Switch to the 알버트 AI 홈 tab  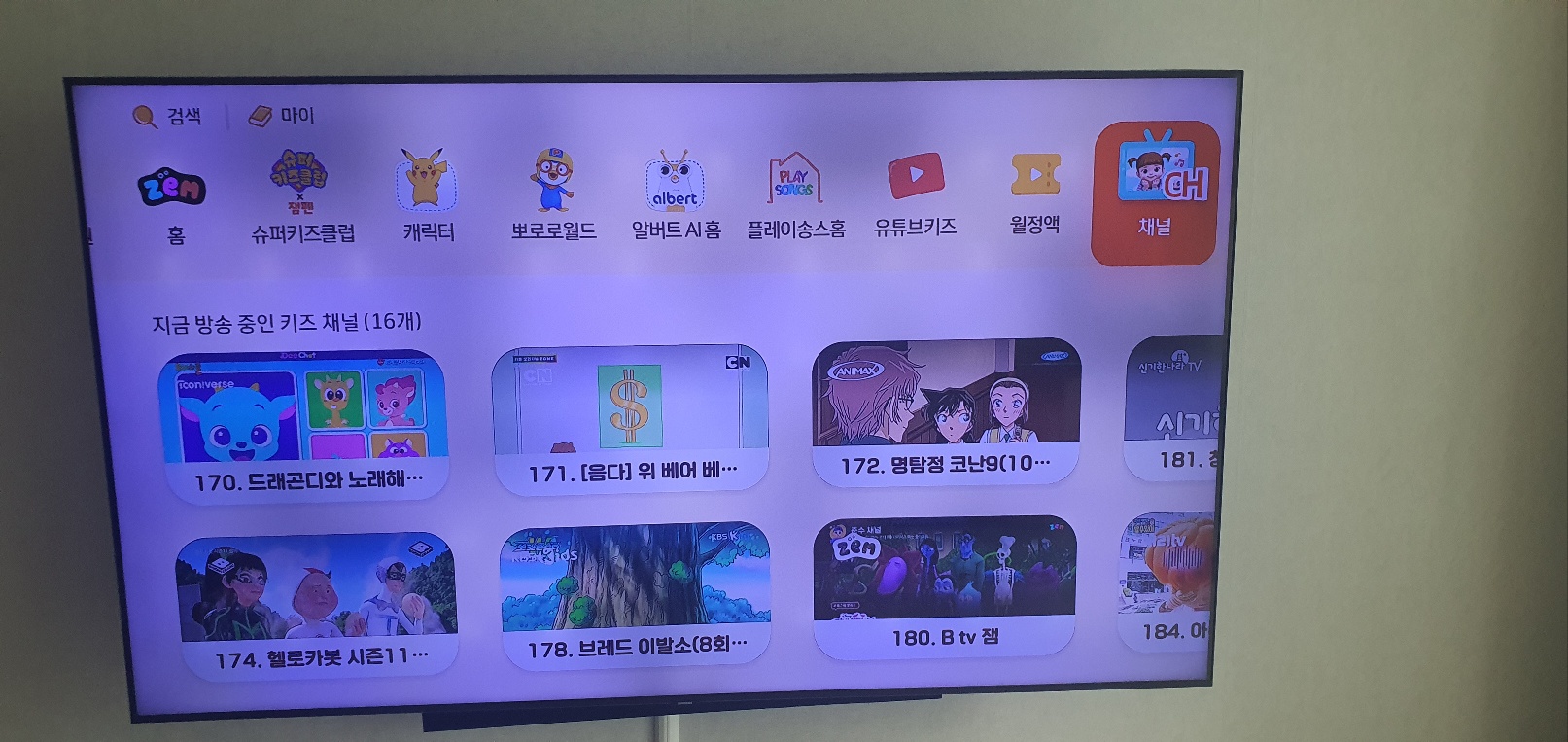point(676,195)
